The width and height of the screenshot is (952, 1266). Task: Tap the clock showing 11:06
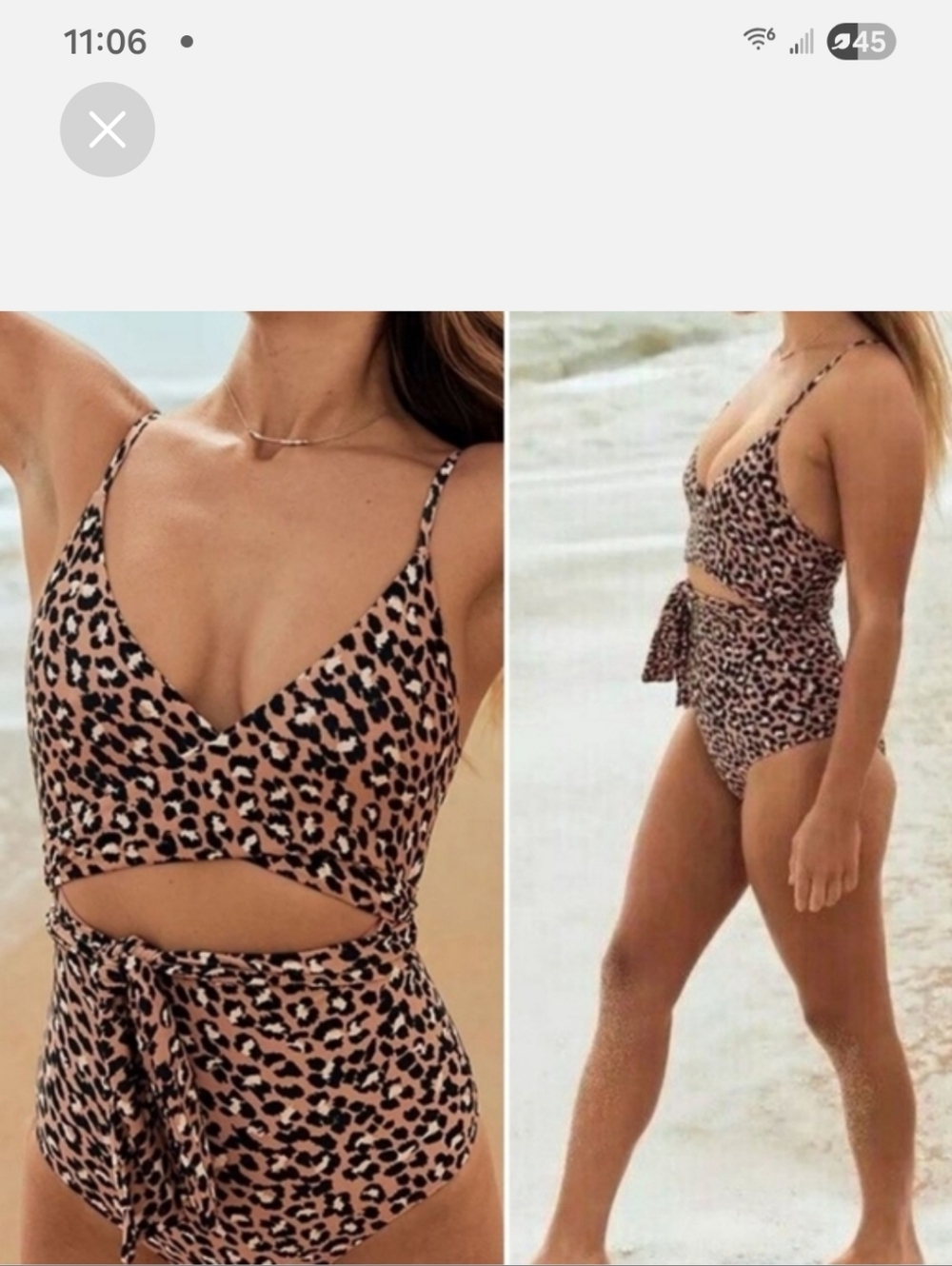(x=107, y=40)
